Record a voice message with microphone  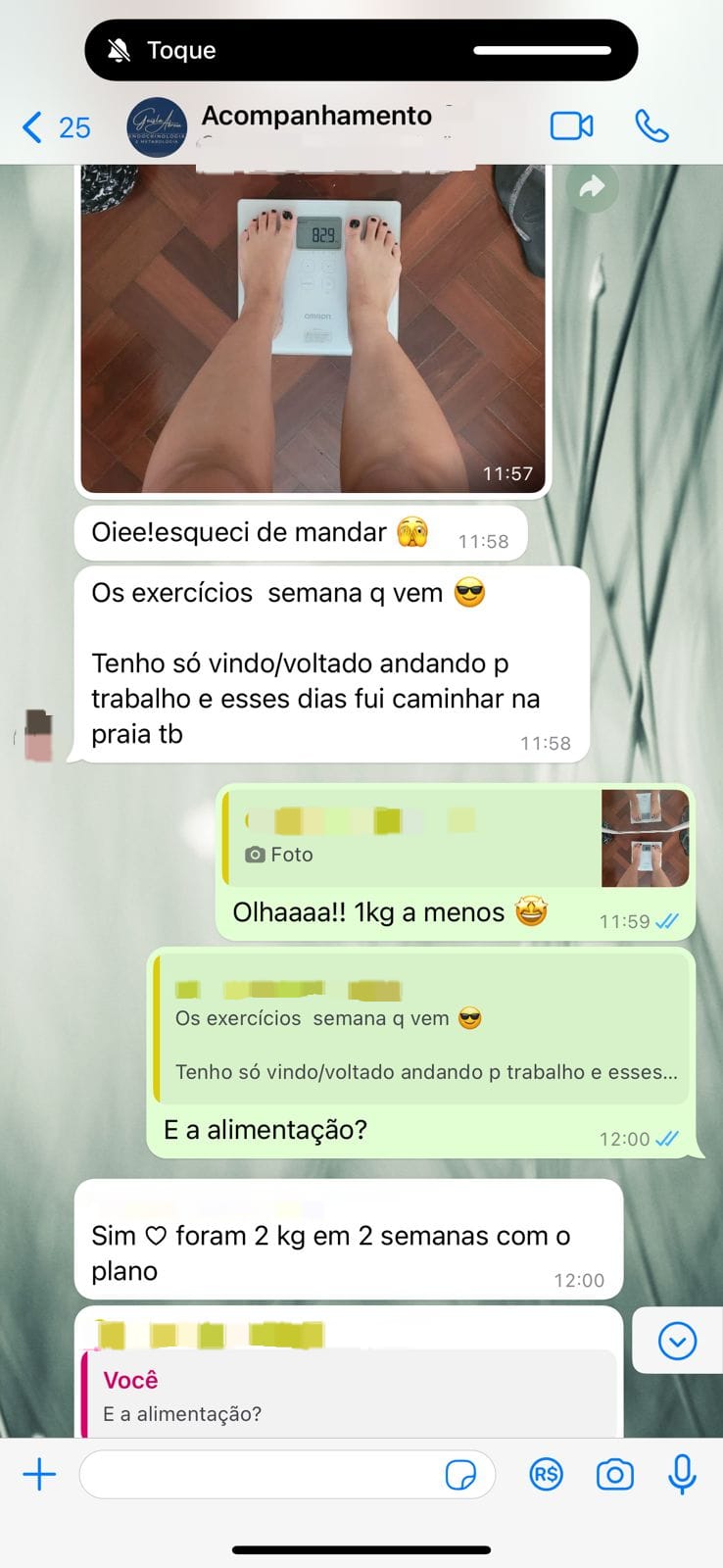682,1474
